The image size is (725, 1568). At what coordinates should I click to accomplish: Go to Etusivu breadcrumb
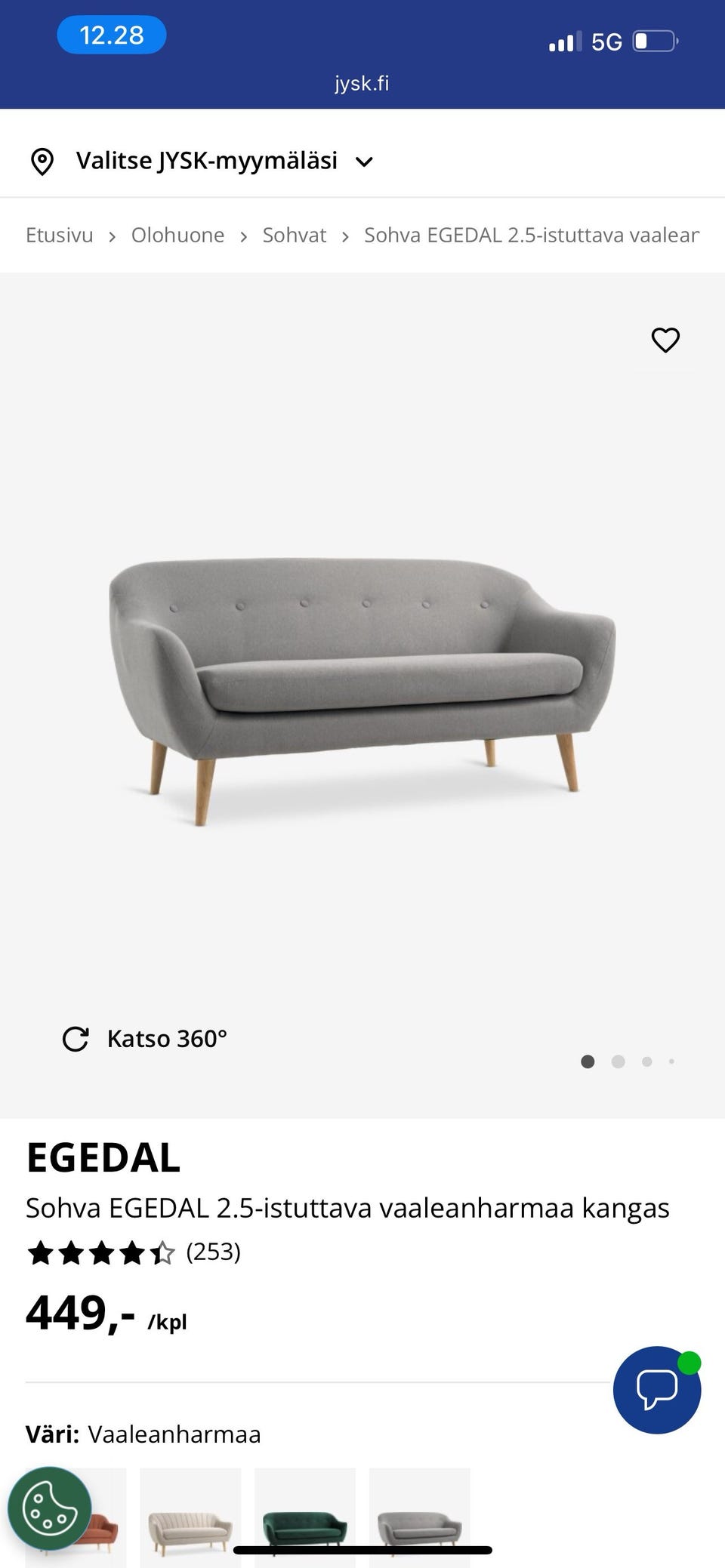(60, 236)
